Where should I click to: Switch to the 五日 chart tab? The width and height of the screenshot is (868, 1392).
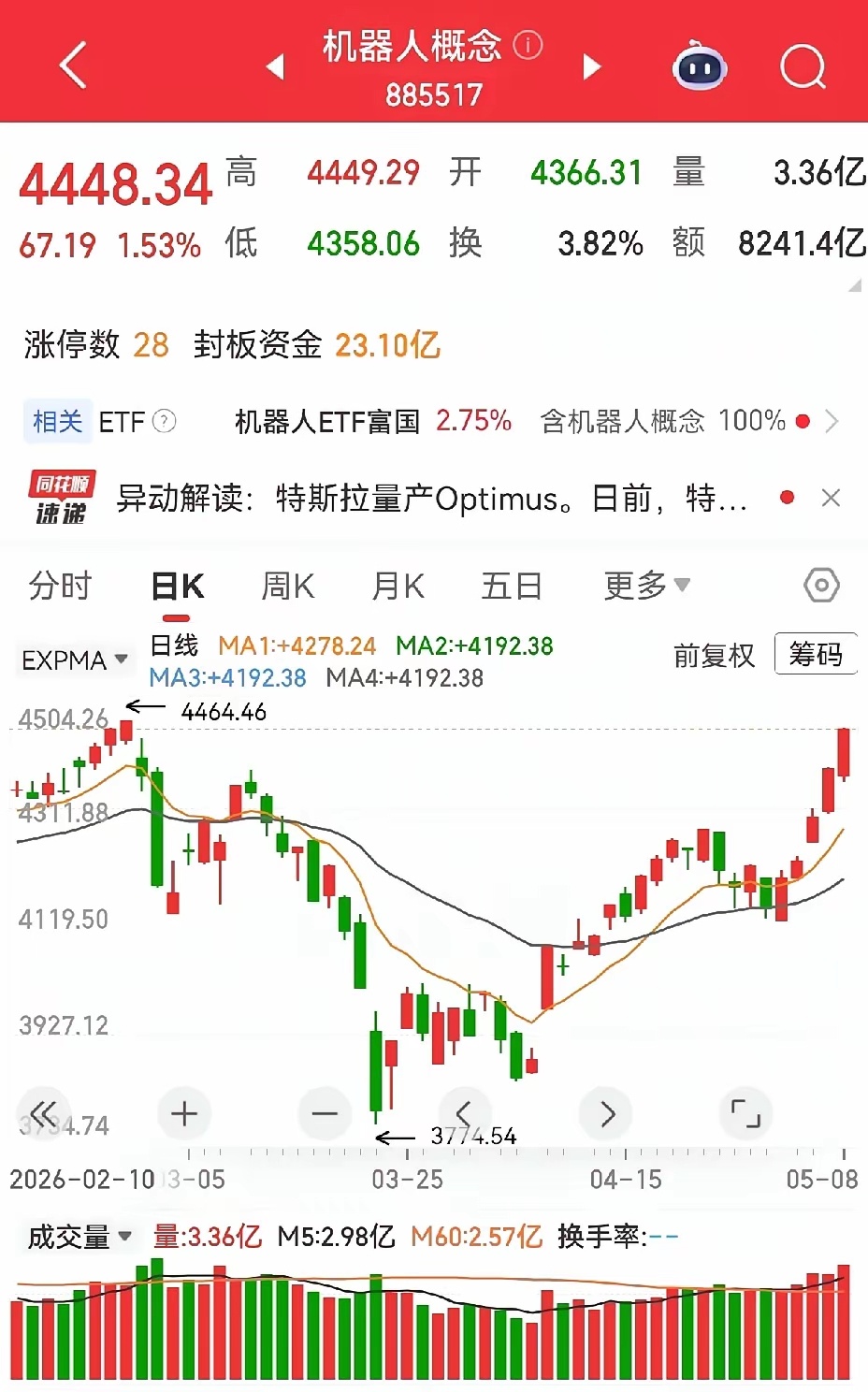(x=512, y=586)
